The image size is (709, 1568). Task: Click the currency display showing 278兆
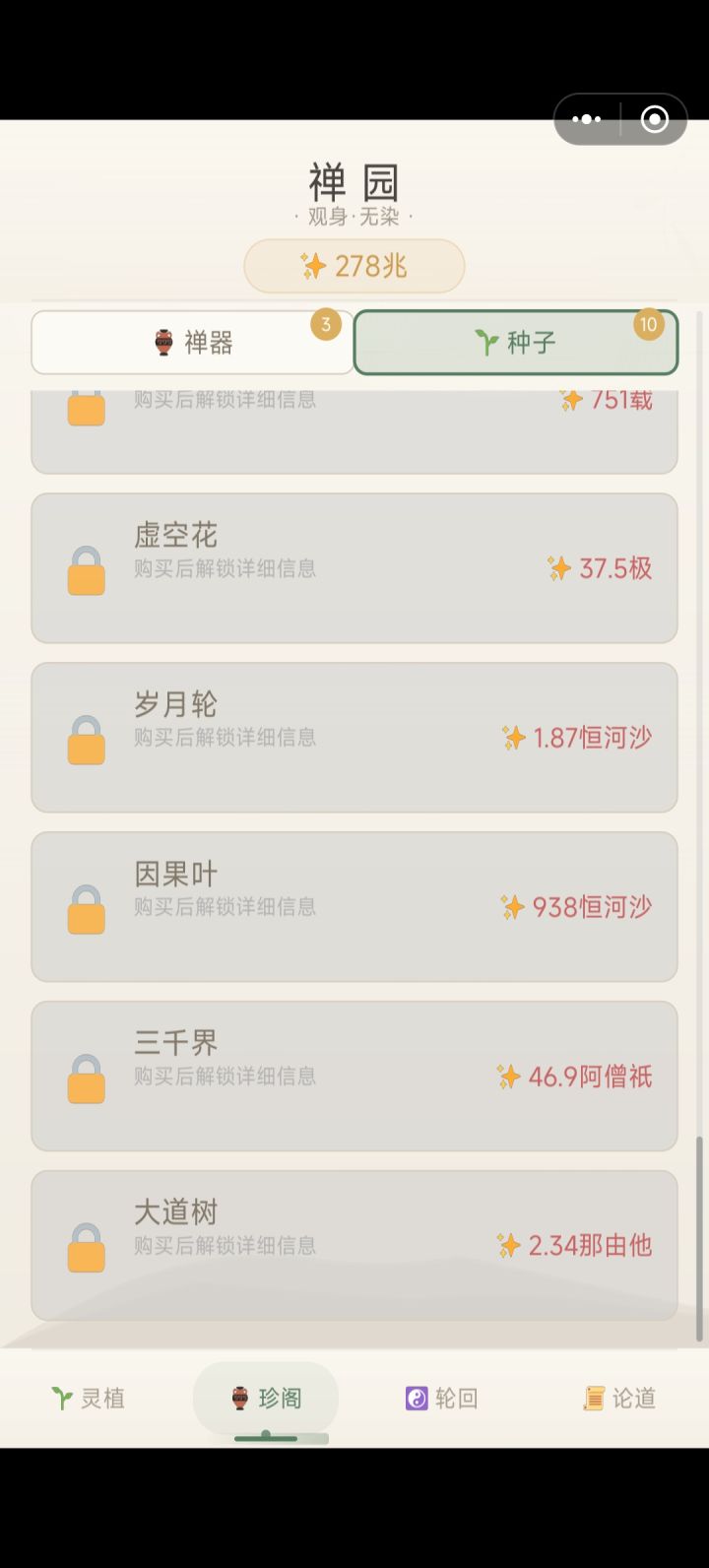[354, 265]
